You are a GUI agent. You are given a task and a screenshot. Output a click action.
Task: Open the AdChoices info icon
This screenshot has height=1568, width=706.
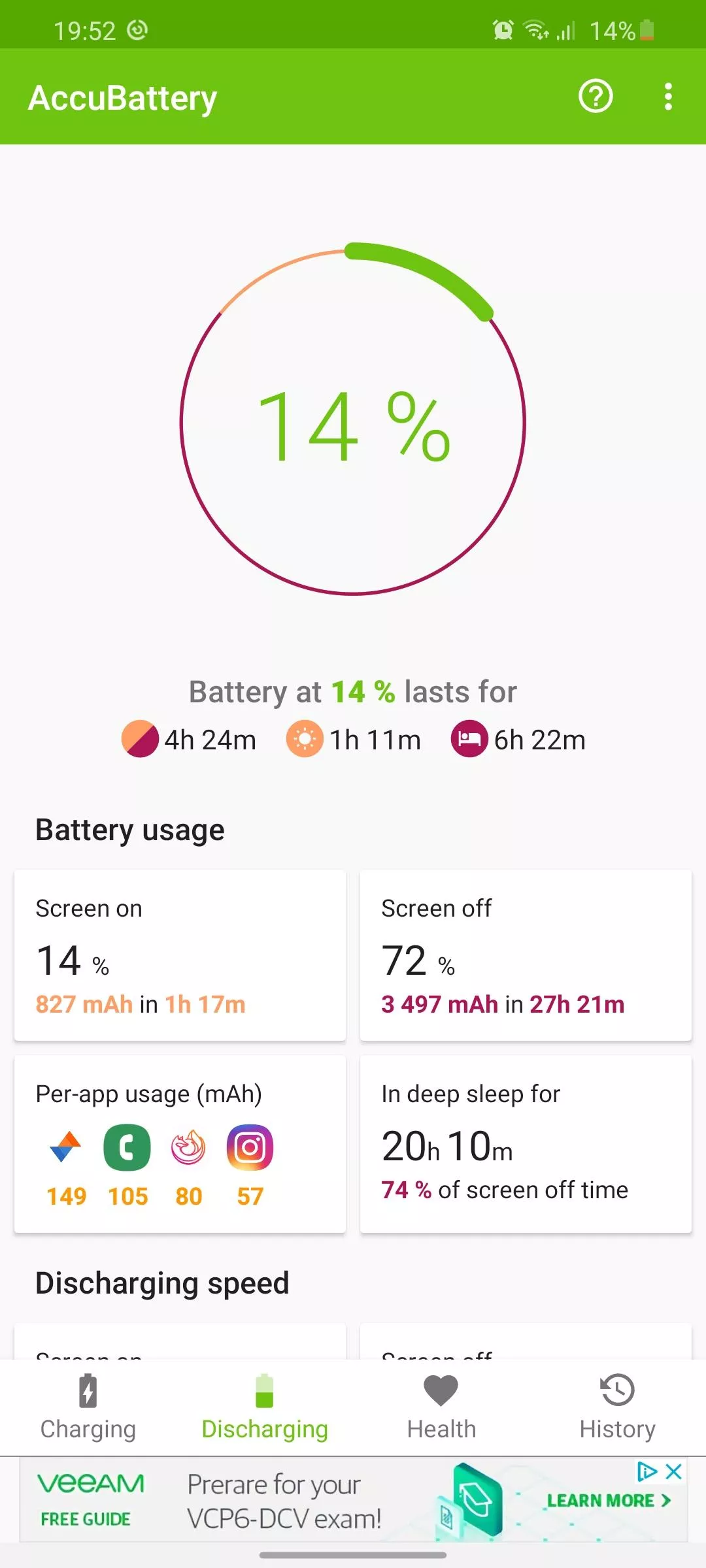click(x=647, y=1472)
